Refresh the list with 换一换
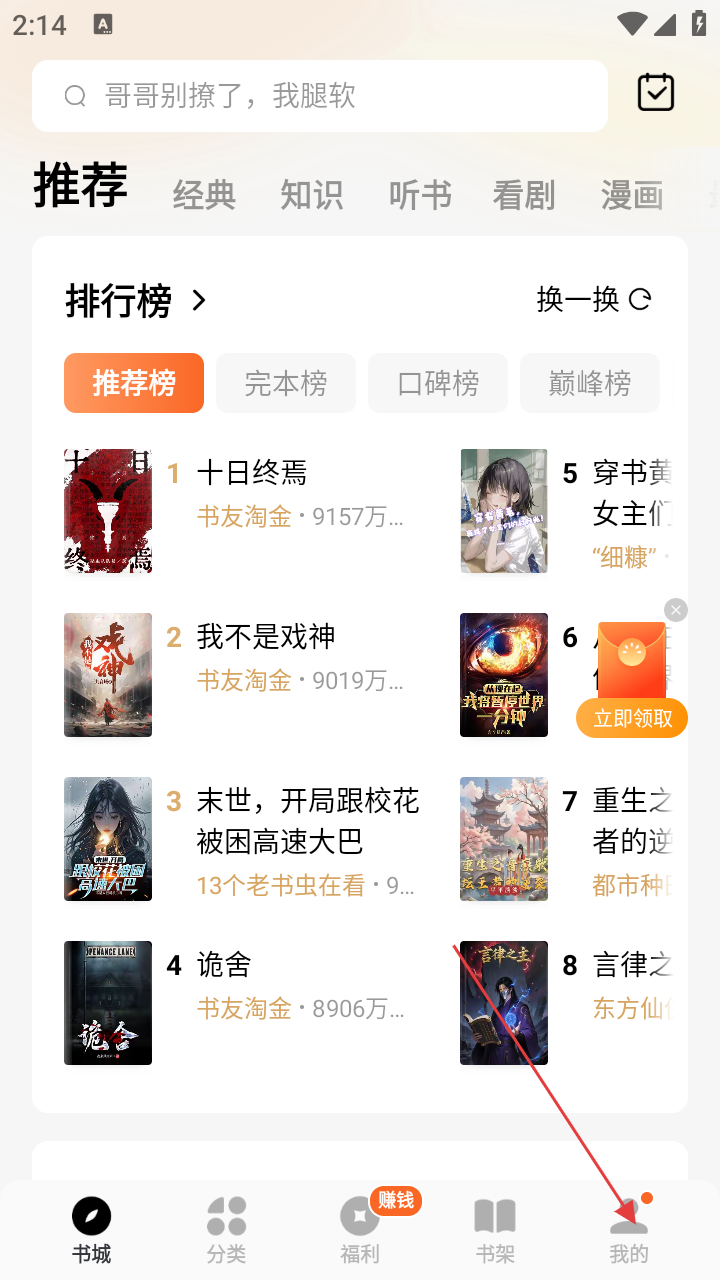The image size is (720, 1280). click(x=594, y=299)
